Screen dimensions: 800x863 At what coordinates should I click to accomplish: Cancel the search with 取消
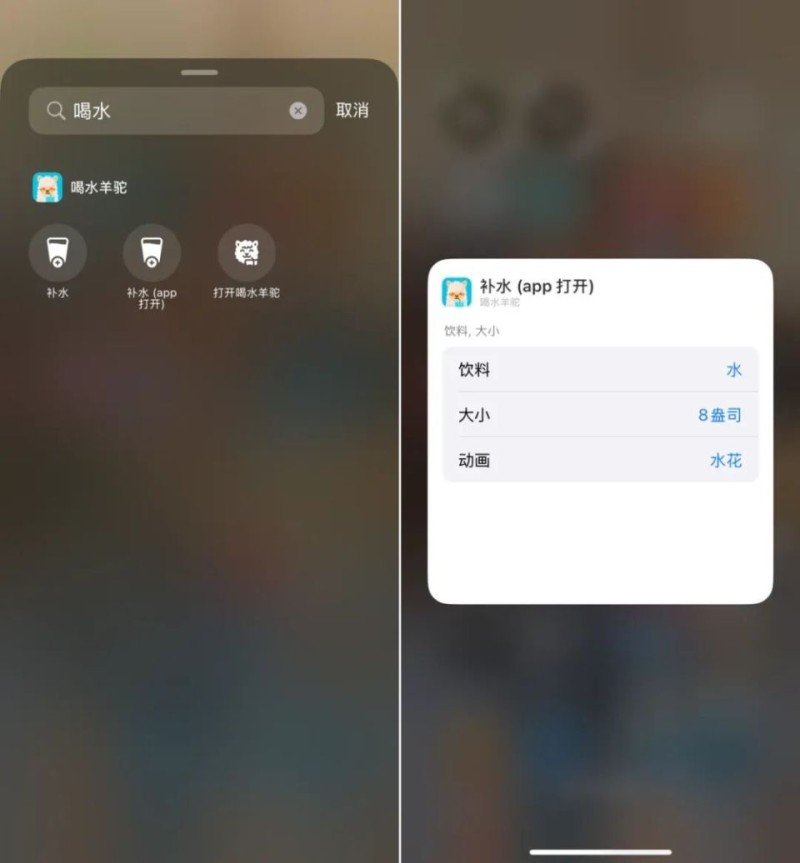[352, 111]
